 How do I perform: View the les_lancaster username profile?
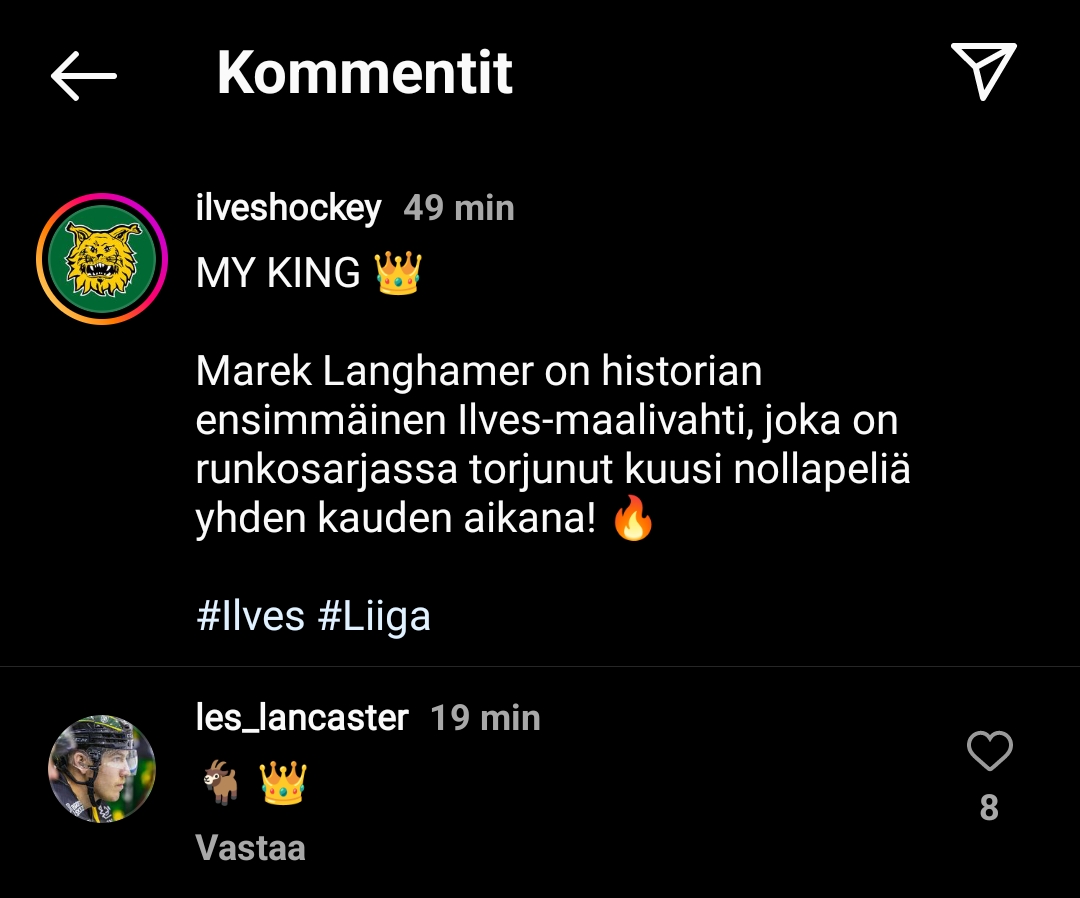pos(302,718)
